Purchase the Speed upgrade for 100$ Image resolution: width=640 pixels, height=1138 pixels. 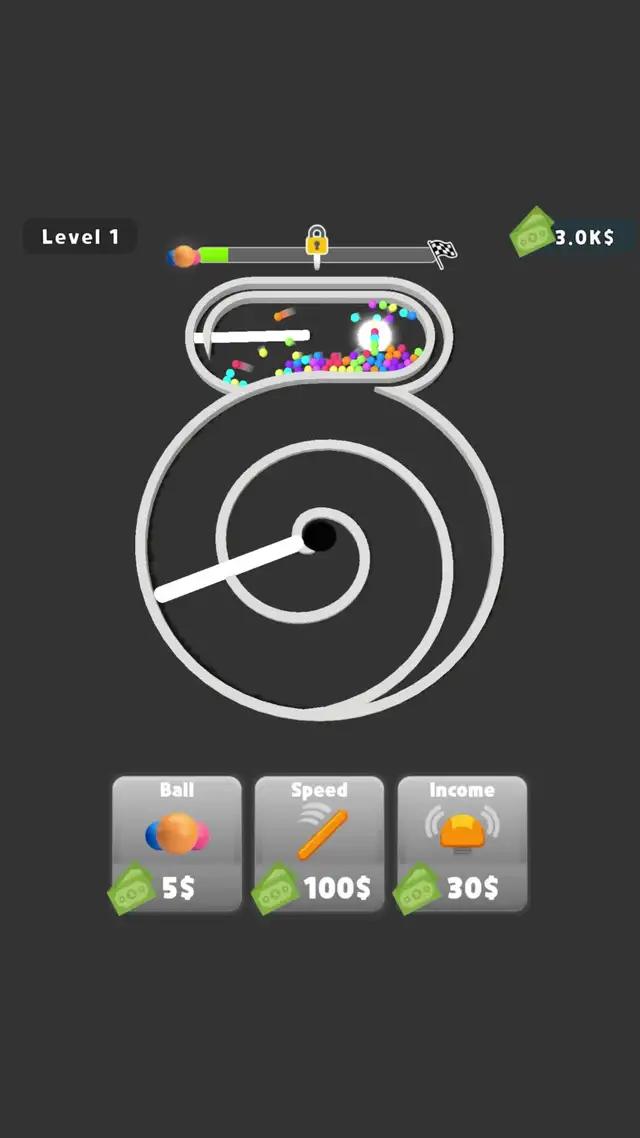tap(319, 843)
